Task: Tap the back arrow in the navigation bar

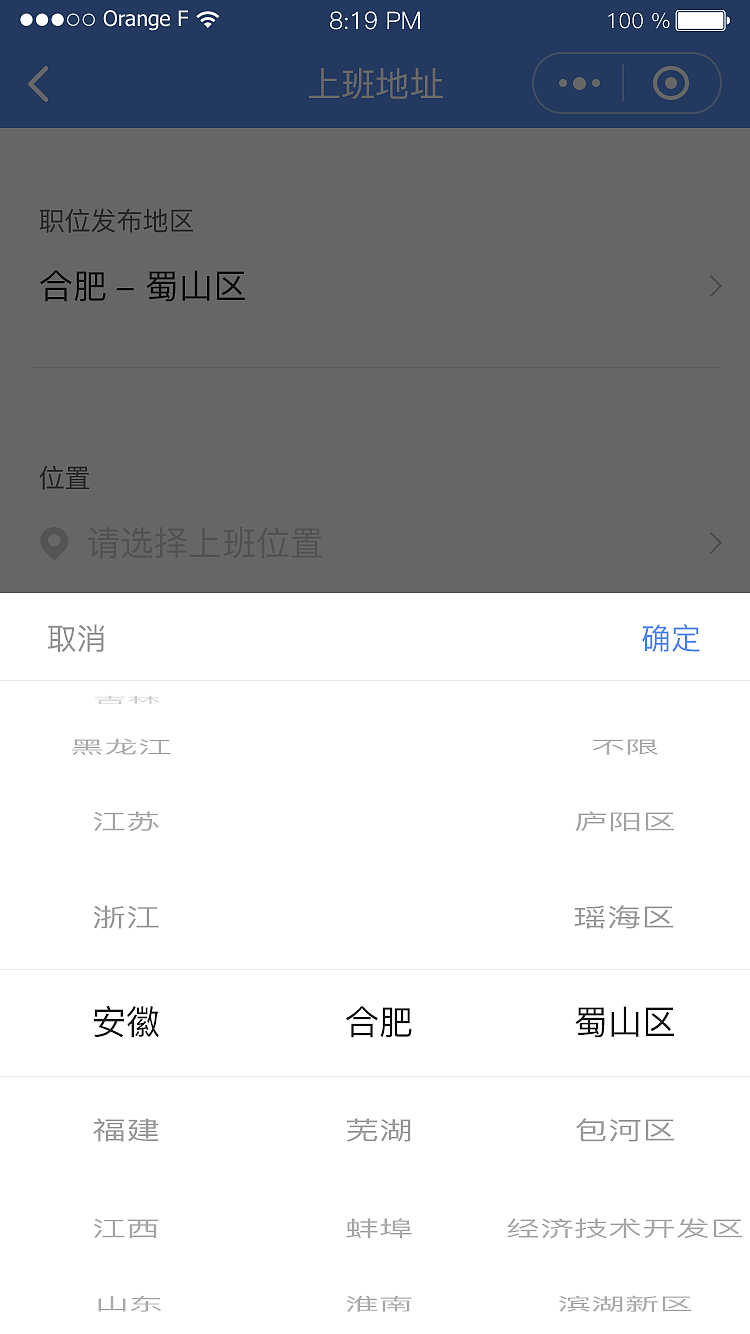Action: [38, 84]
